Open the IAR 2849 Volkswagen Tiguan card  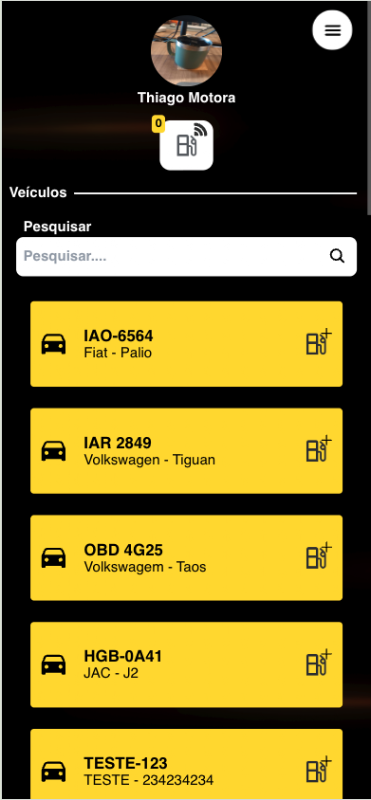(186, 451)
